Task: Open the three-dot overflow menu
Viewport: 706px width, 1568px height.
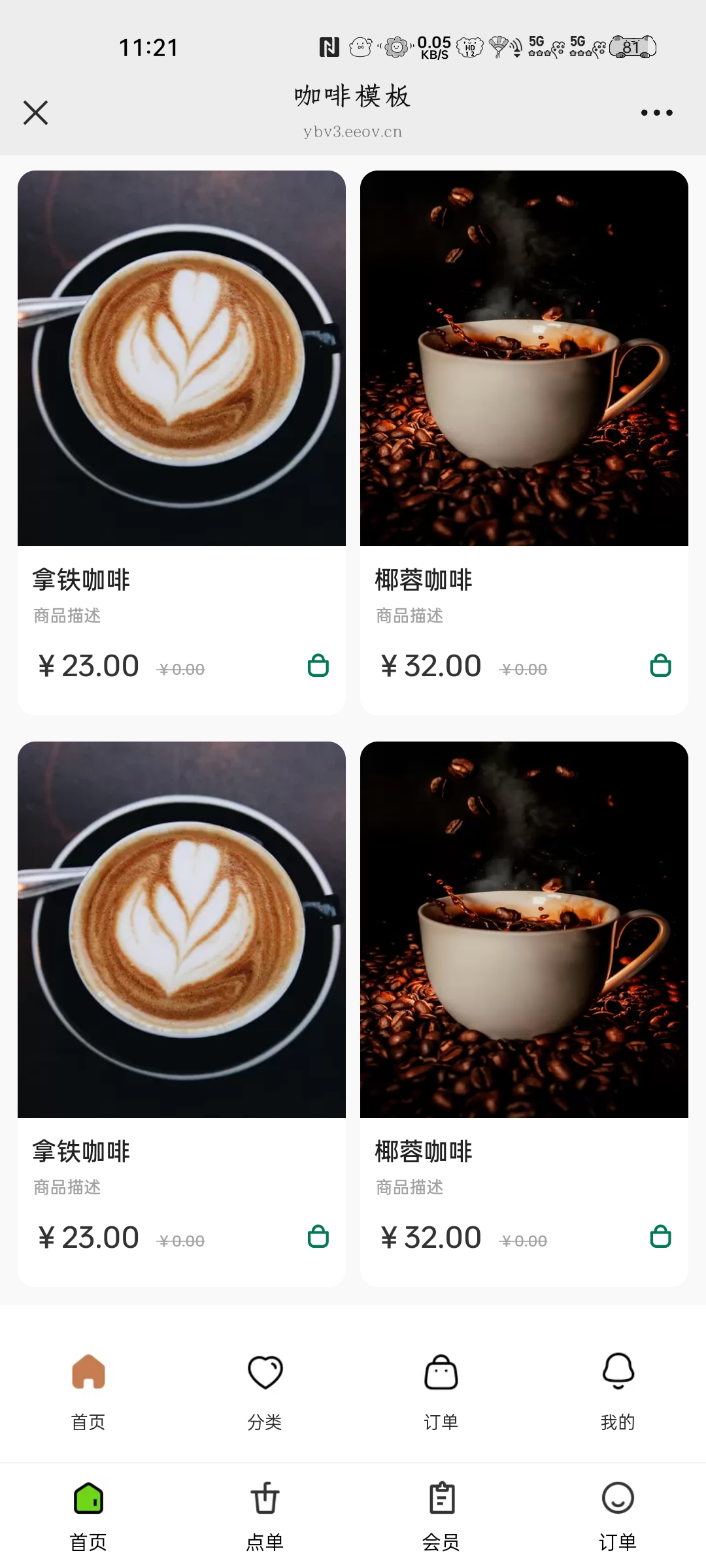Action: (656, 112)
